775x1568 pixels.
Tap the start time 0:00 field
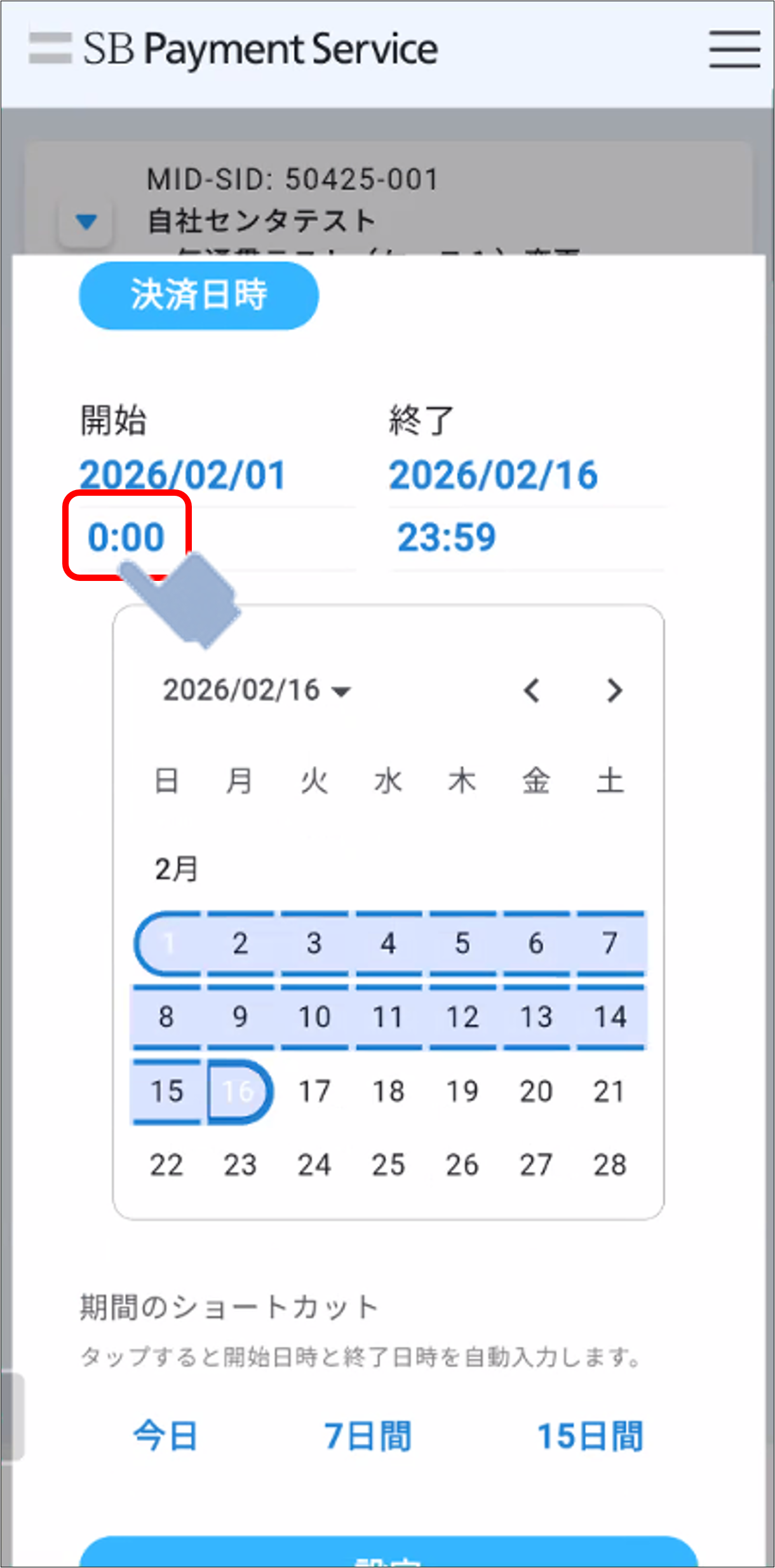(126, 537)
